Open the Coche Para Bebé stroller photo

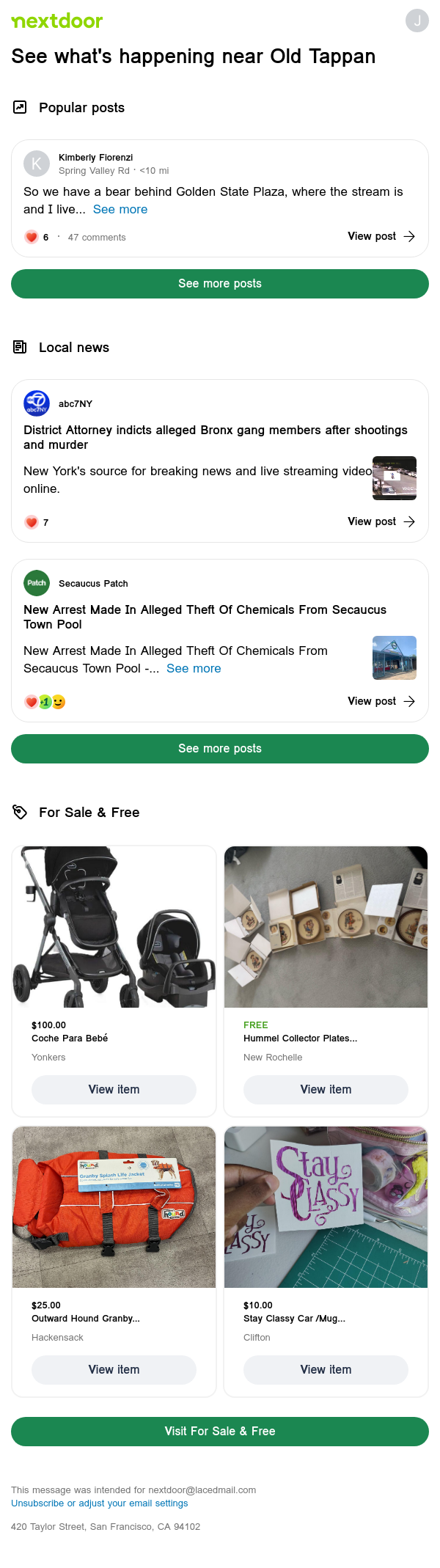coord(114,926)
